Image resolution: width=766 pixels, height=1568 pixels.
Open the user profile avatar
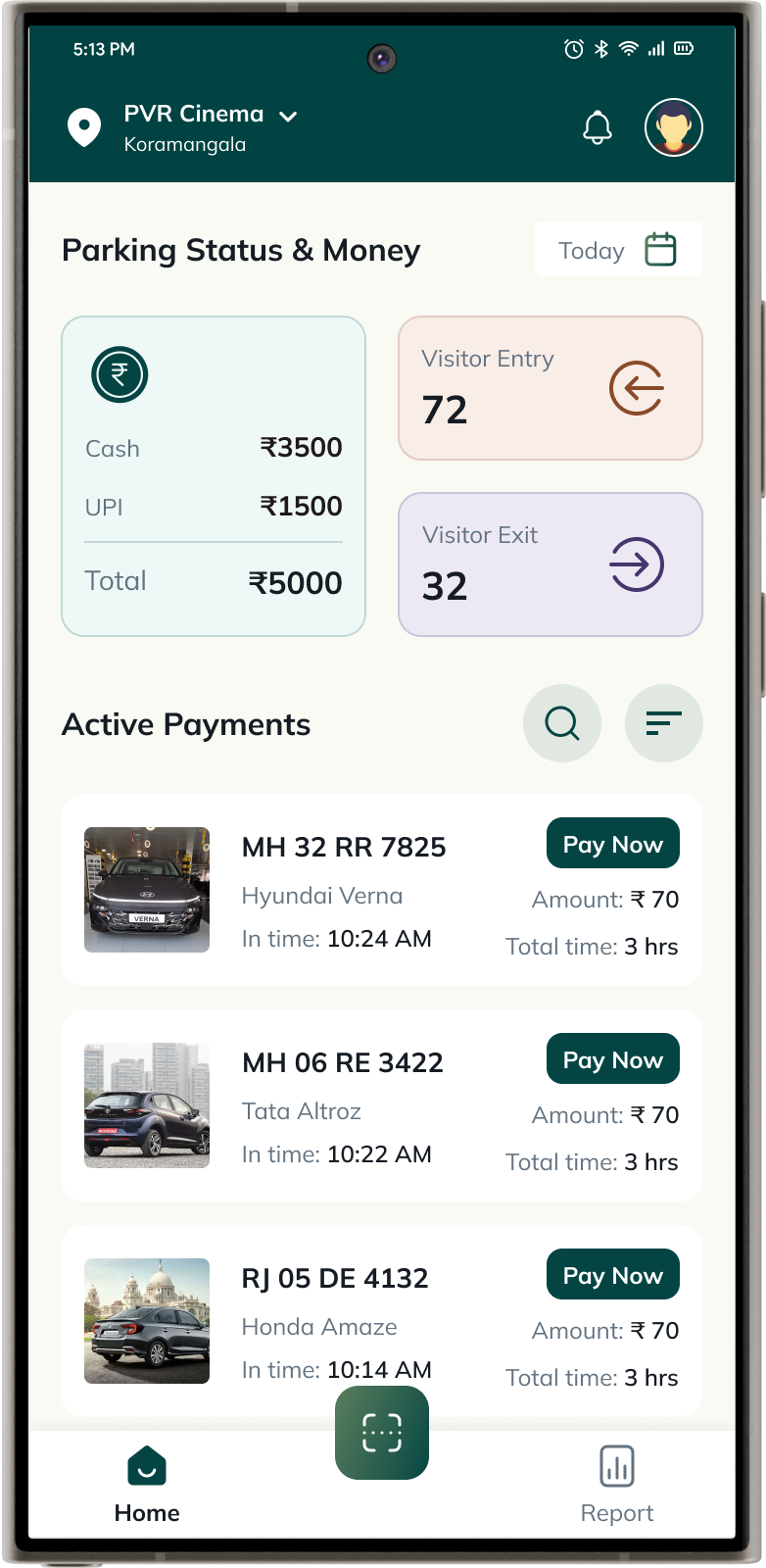coord(674,127)
